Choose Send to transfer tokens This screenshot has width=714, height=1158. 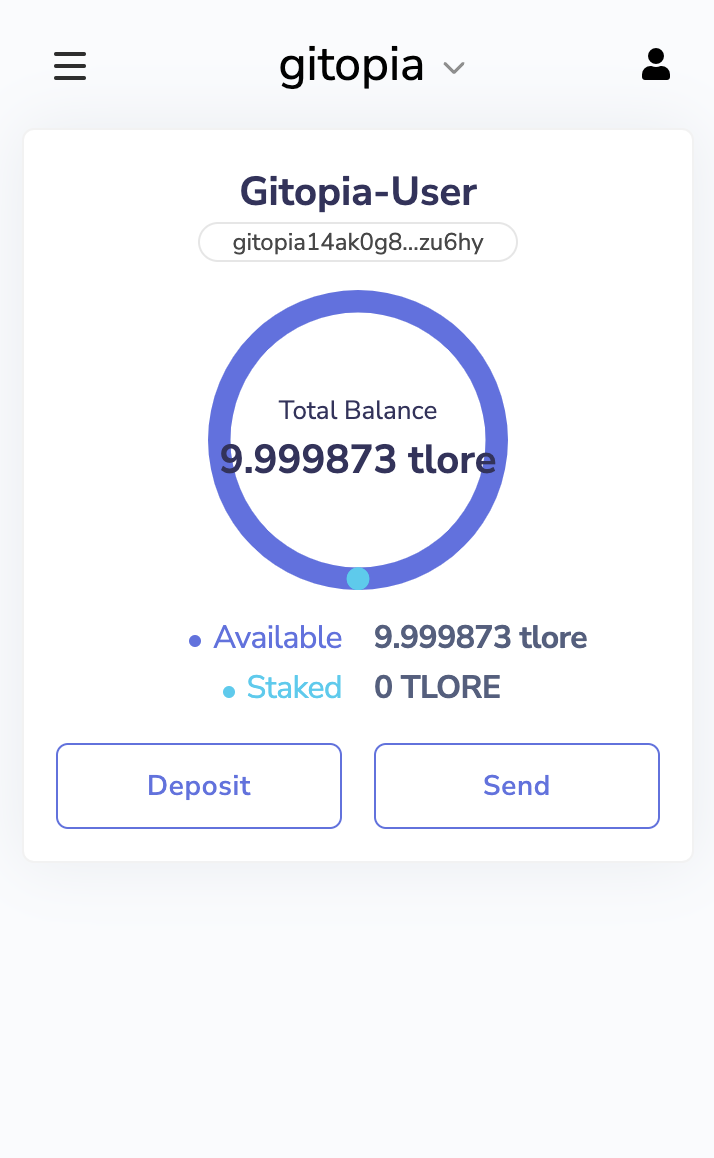[517, 786]
